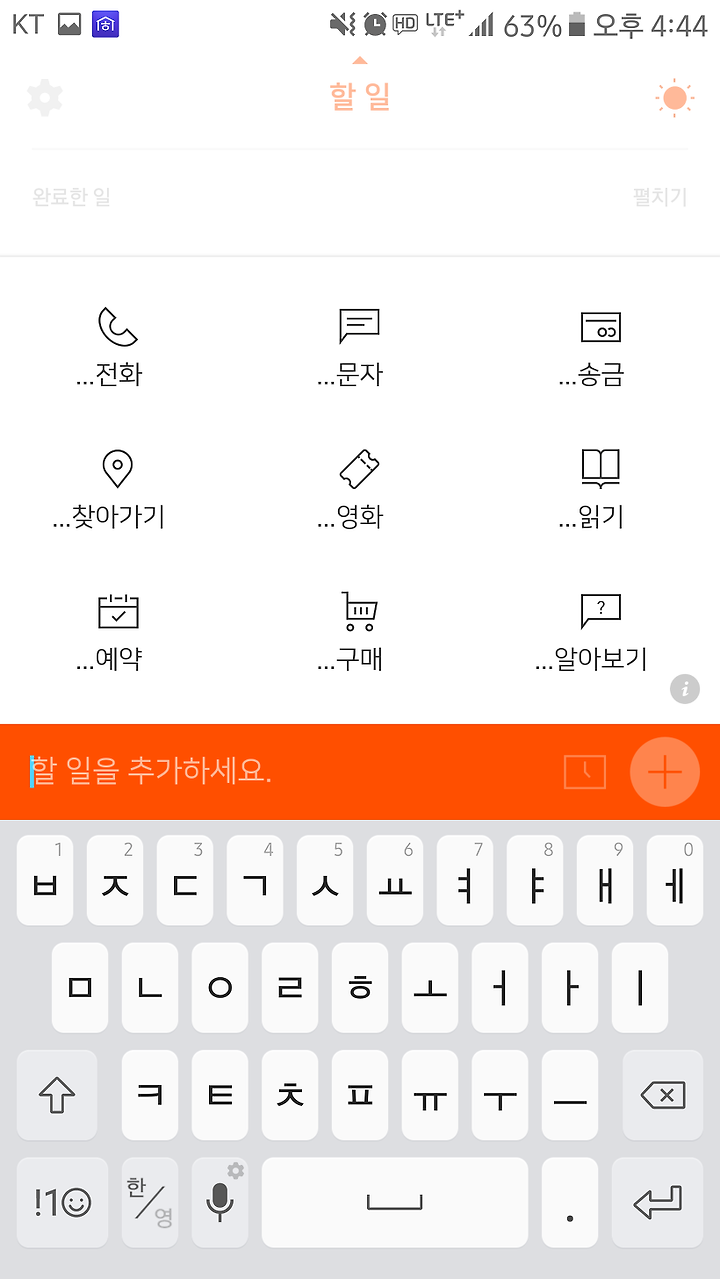720x1279 pixels.
Task: Open the info icon near shortcuts
Action: 685,689
